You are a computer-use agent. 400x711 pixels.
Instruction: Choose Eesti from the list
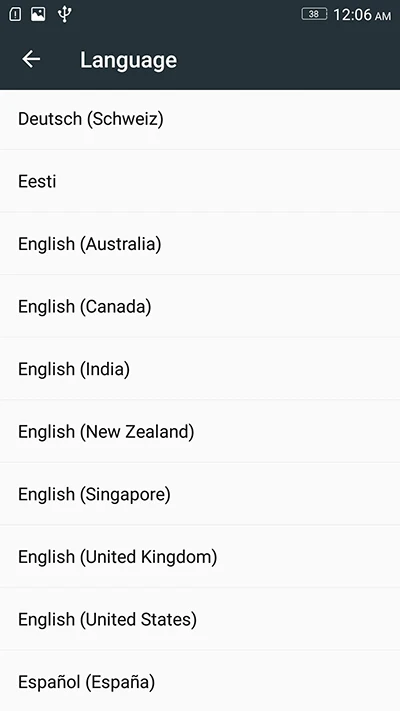pyautogui.click(x=200, y=181)
